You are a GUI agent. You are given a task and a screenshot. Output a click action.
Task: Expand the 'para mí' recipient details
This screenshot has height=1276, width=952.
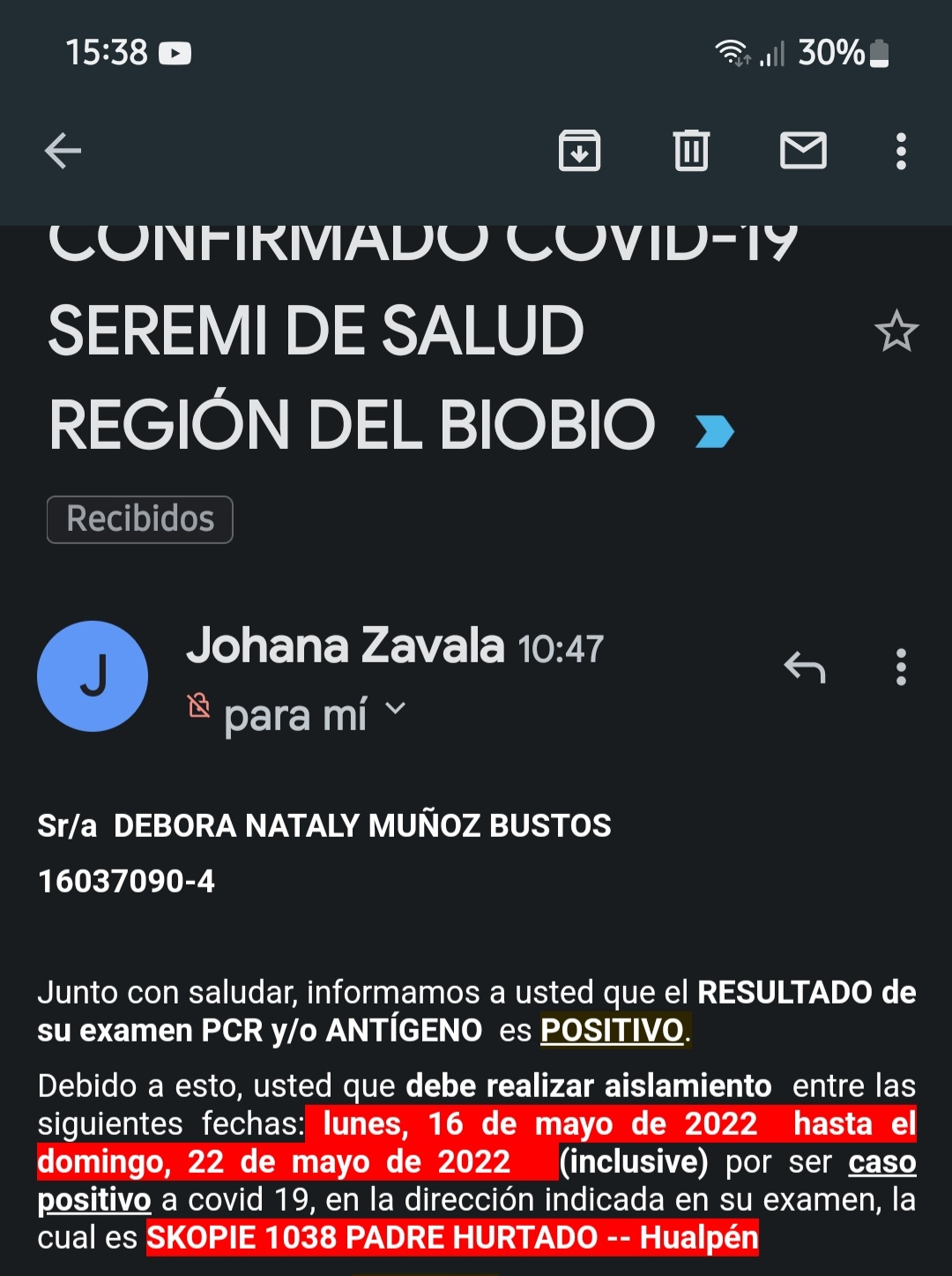tap(396, 709)
